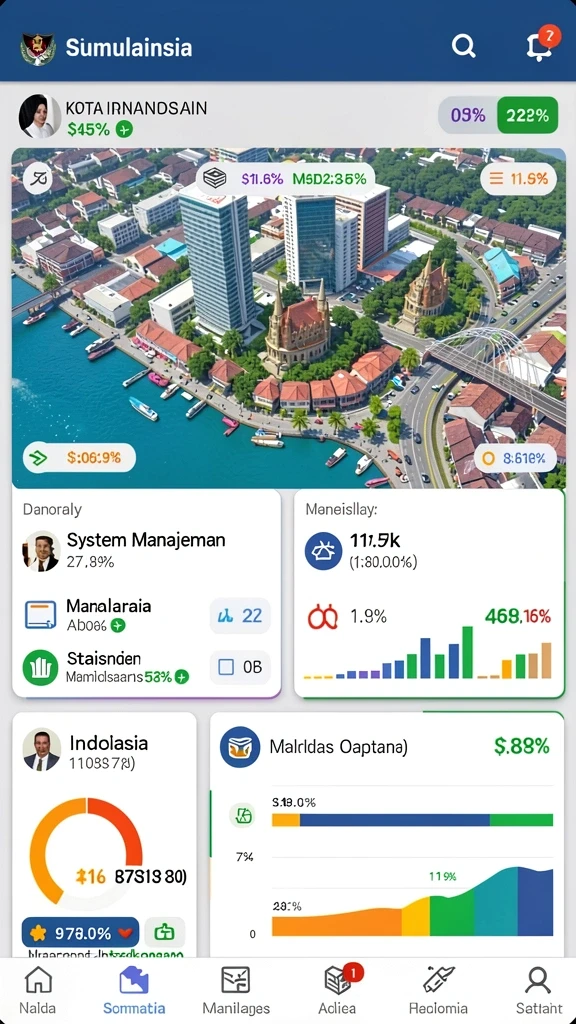Image resolution: width=576 pixels, height=1024 pixels.
Task: Select the Sommatia tab
Action: (x=133, y=990)
